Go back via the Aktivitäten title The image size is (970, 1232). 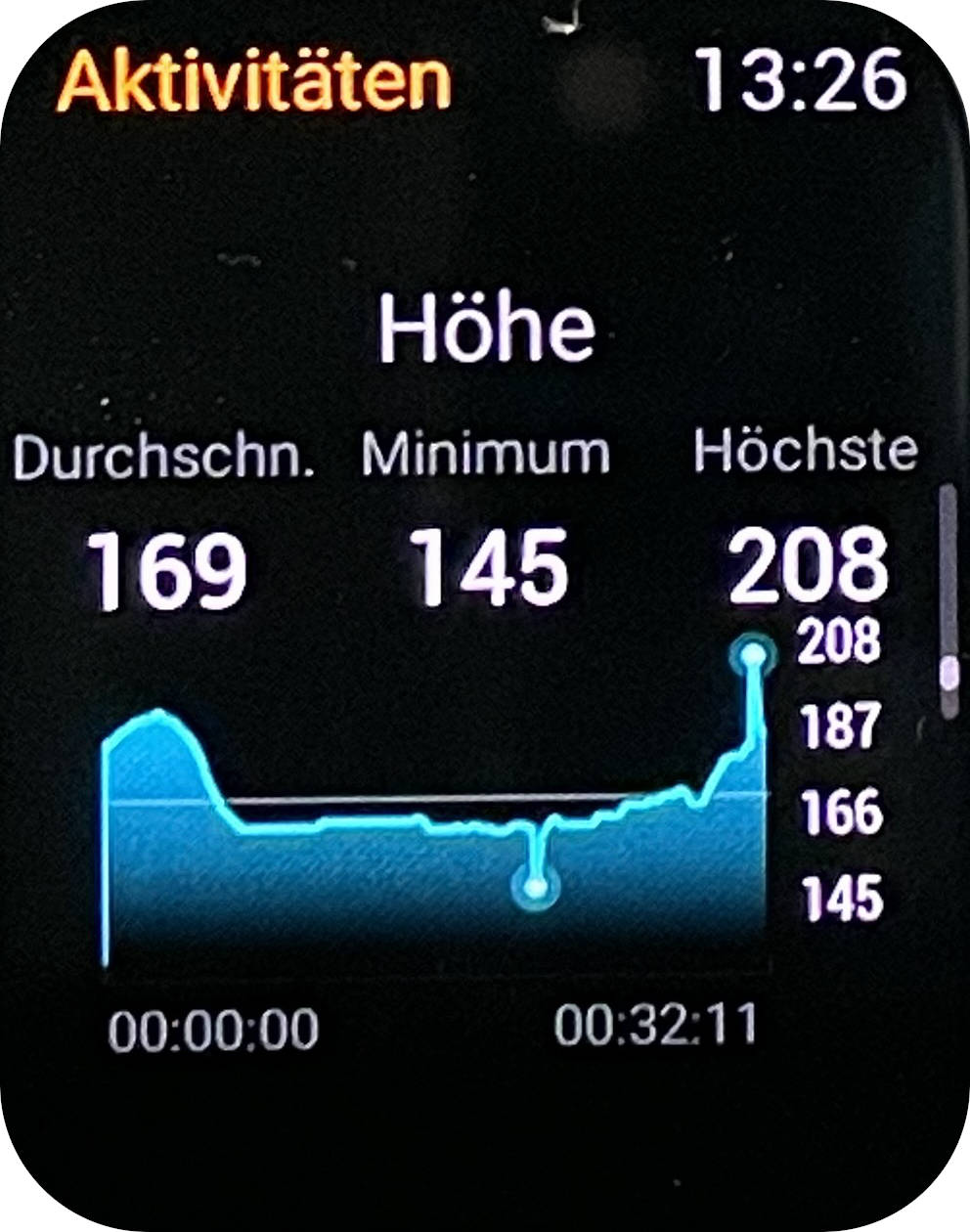254,80
